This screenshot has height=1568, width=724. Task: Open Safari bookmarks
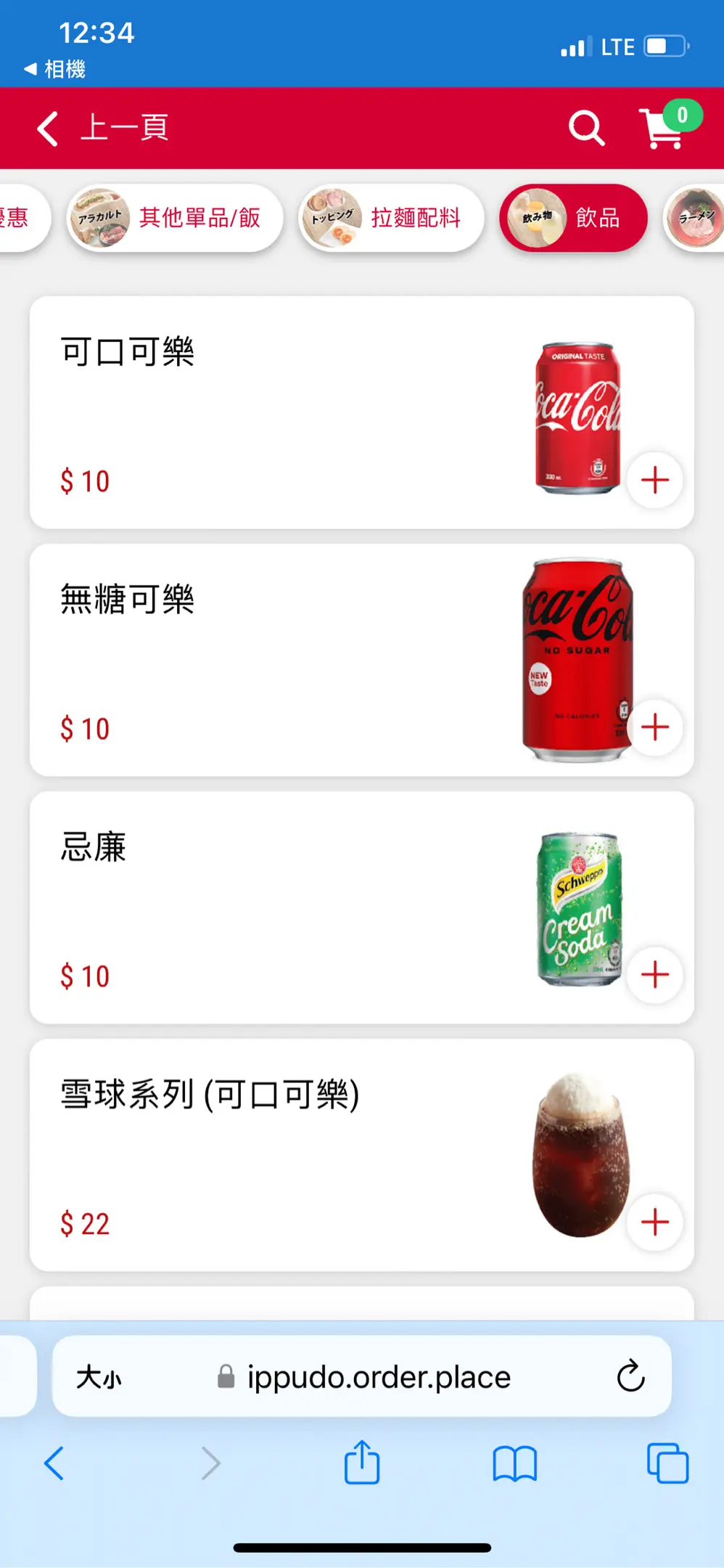click(x=514, y=1464)
